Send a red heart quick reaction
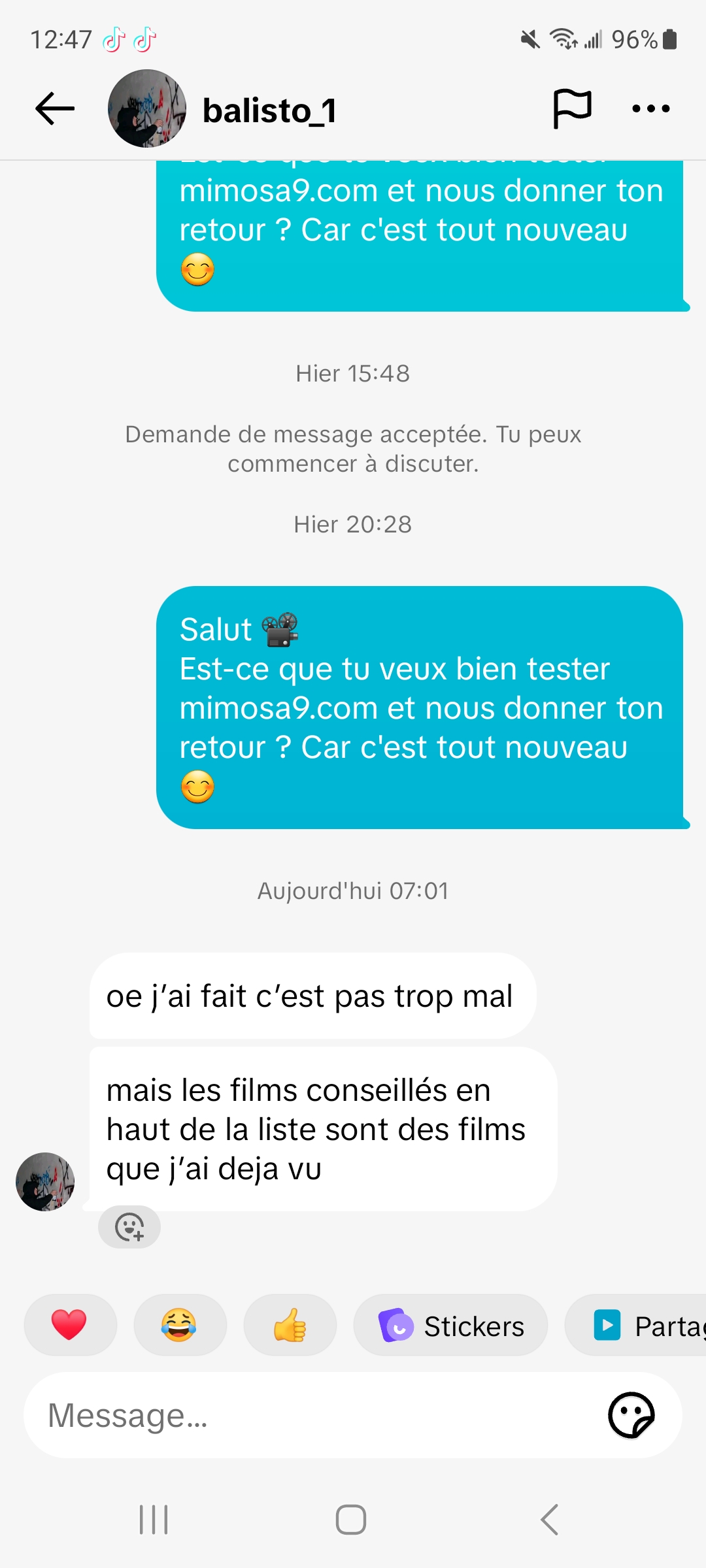 pyautogui.click(x=69, y=1325)
